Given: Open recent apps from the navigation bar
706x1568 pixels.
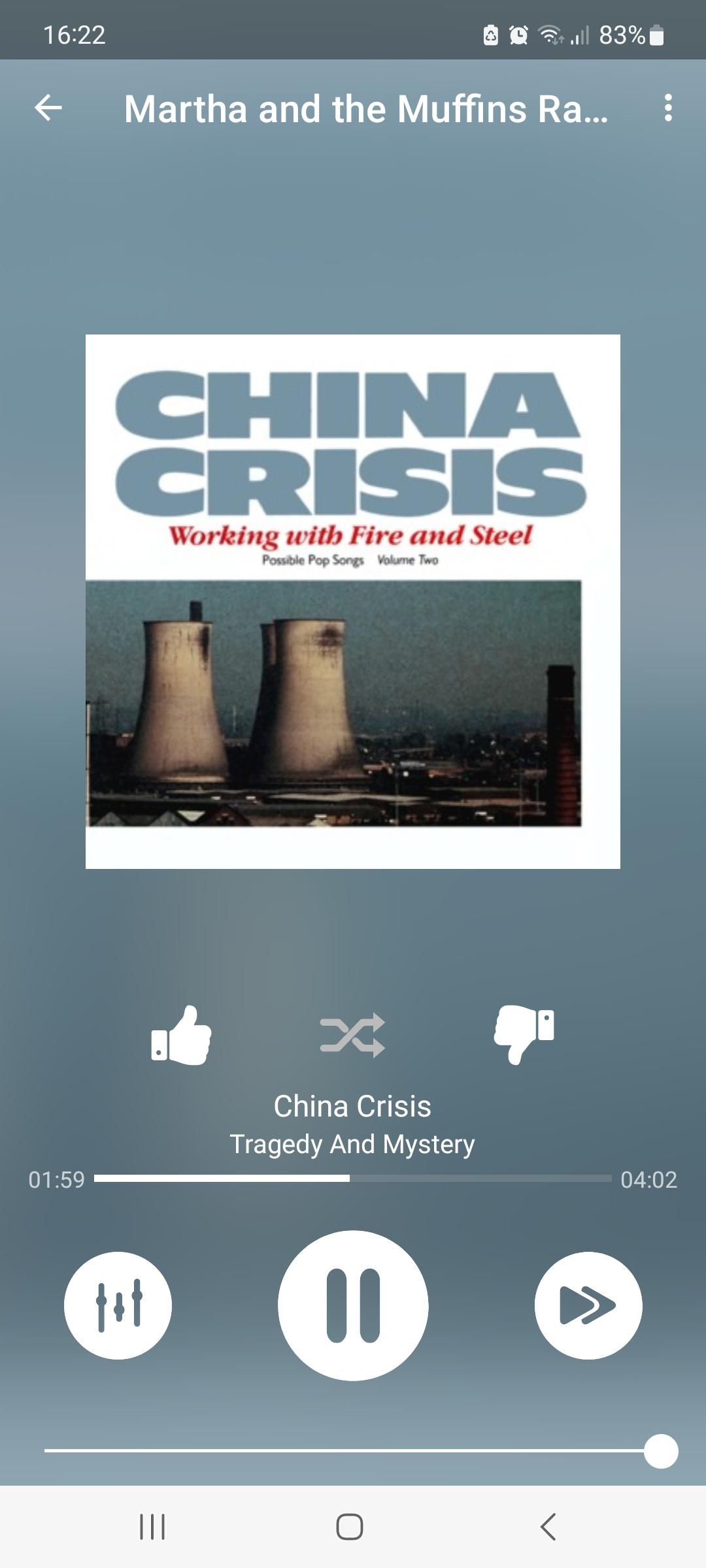Looking at the screenshot, I should 152,1527.
